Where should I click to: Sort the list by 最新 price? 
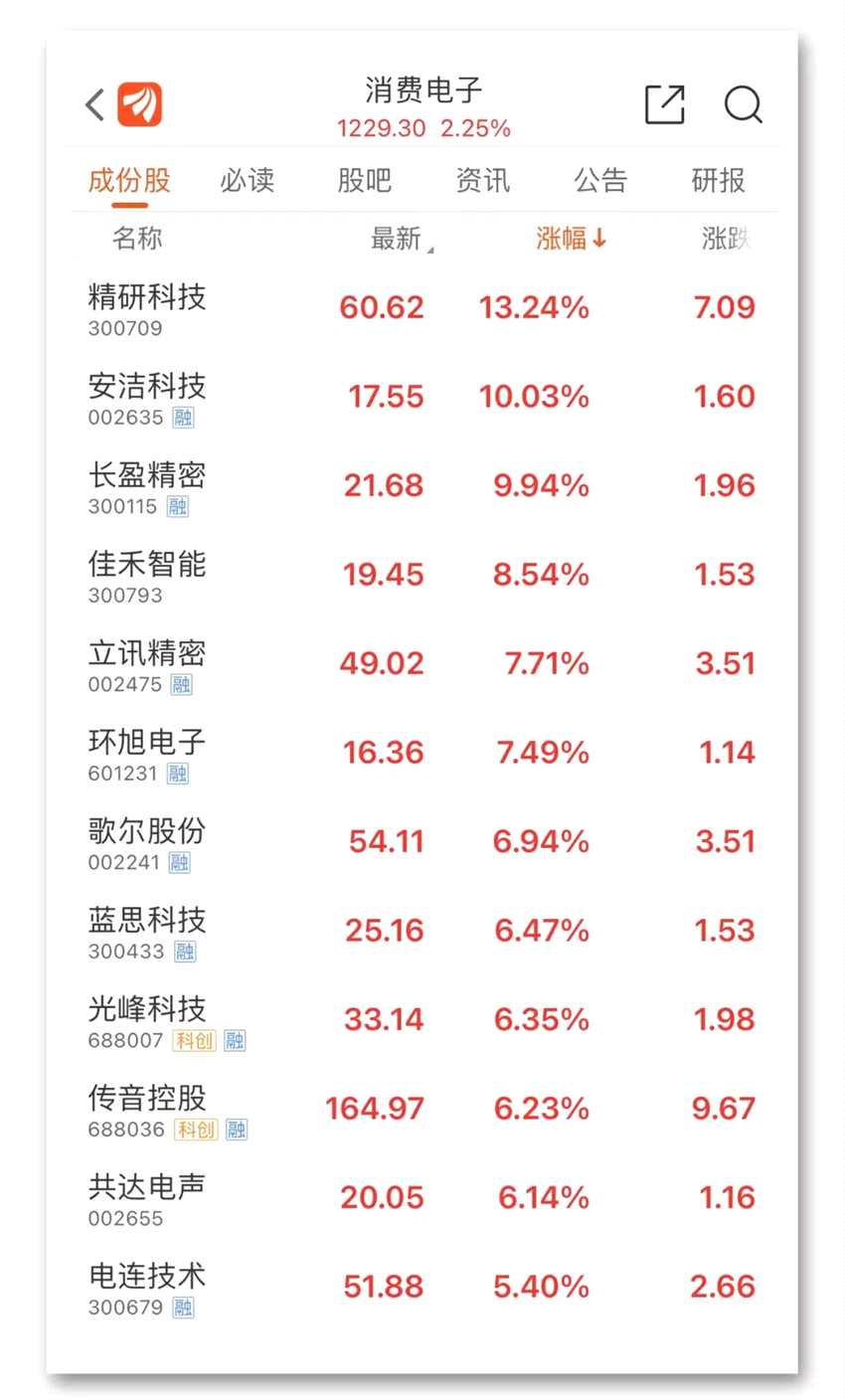(400, 239)
